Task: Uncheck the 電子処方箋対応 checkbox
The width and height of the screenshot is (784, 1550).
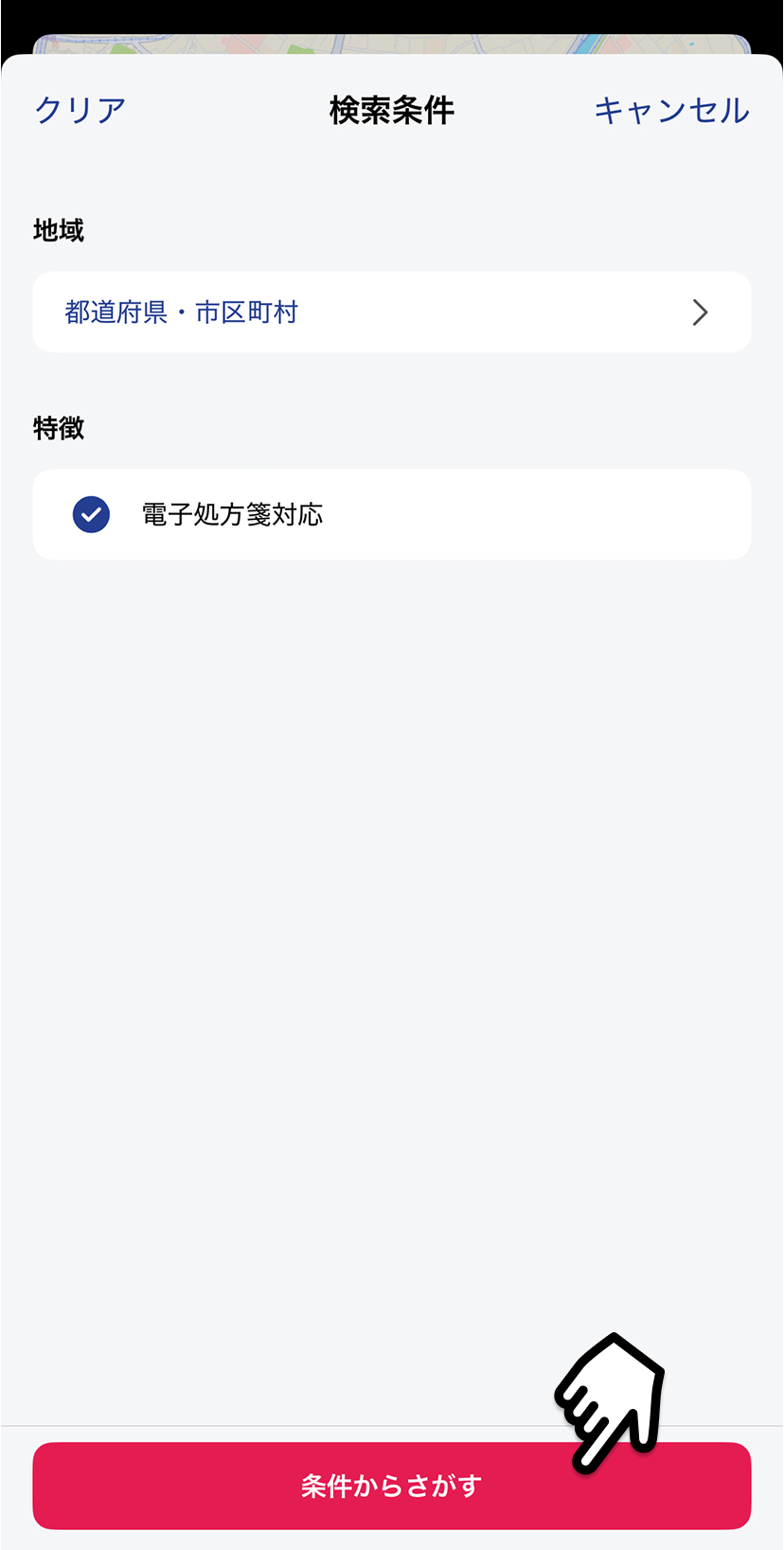Action: (92, 514)
